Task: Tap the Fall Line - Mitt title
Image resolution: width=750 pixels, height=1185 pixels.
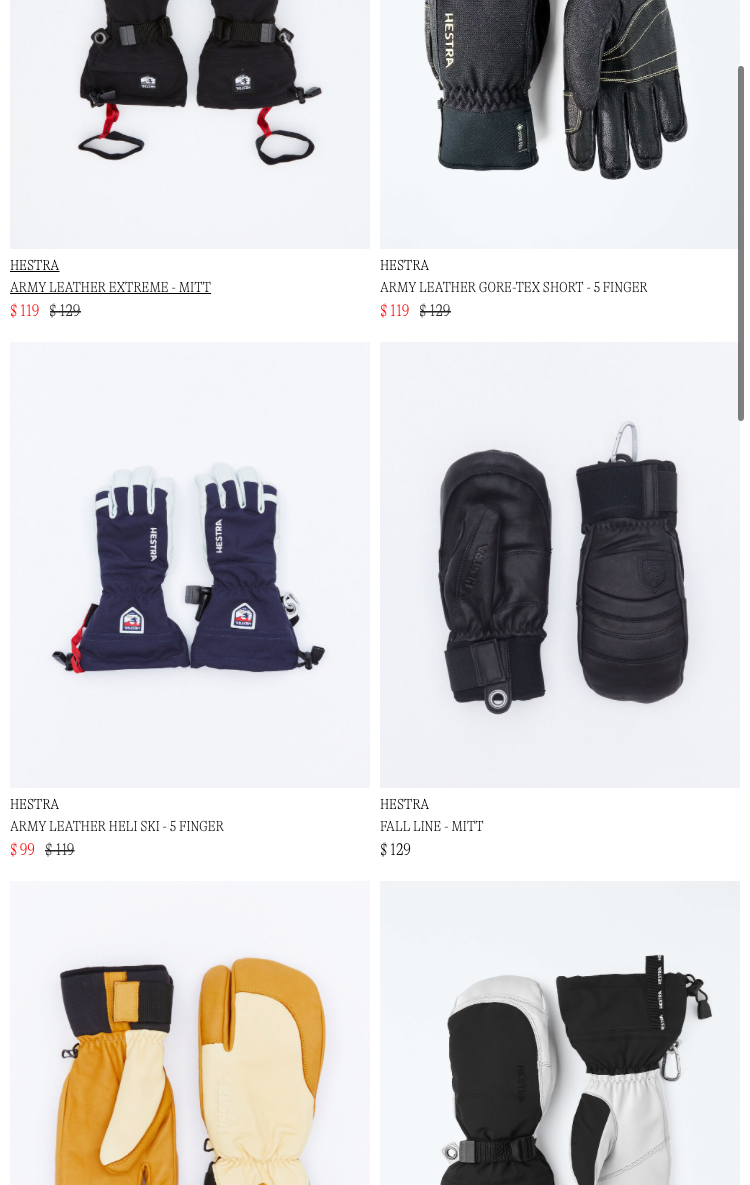Action: click(431, 827)
